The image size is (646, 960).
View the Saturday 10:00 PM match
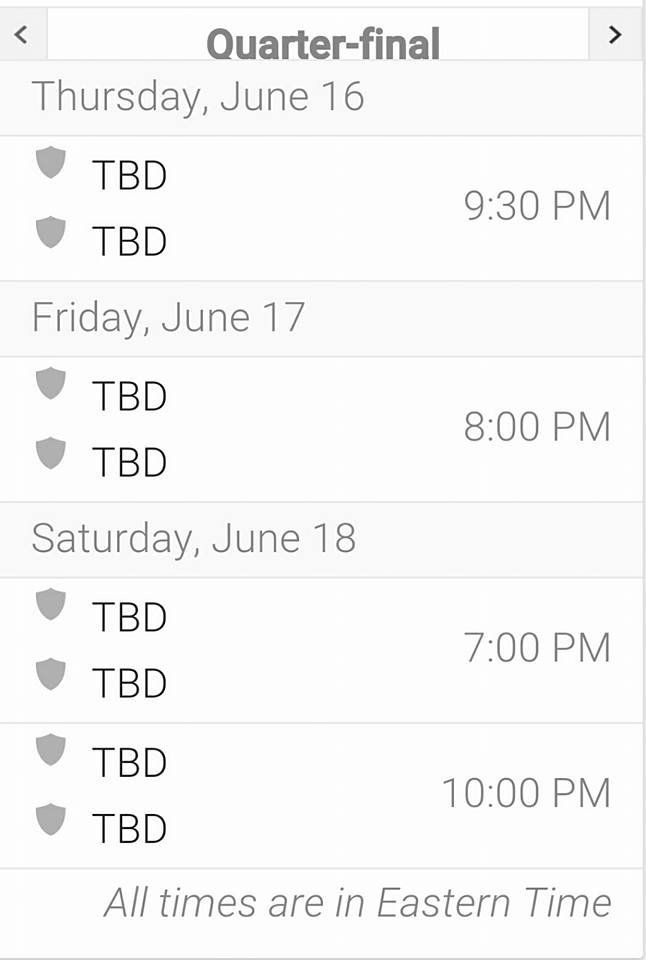pos(320,795)
